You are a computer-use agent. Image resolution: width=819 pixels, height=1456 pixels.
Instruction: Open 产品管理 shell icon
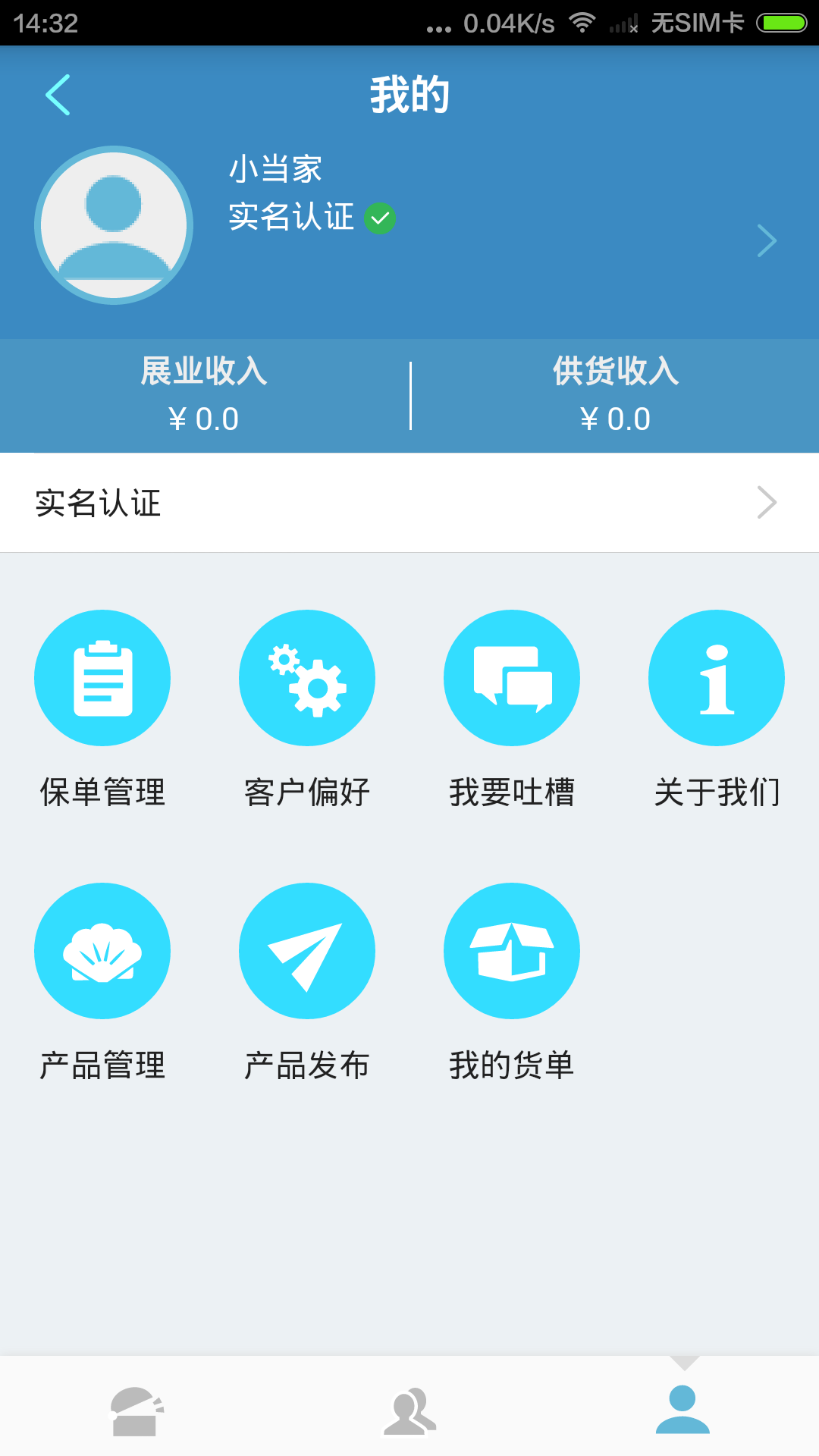coord(102,950)
